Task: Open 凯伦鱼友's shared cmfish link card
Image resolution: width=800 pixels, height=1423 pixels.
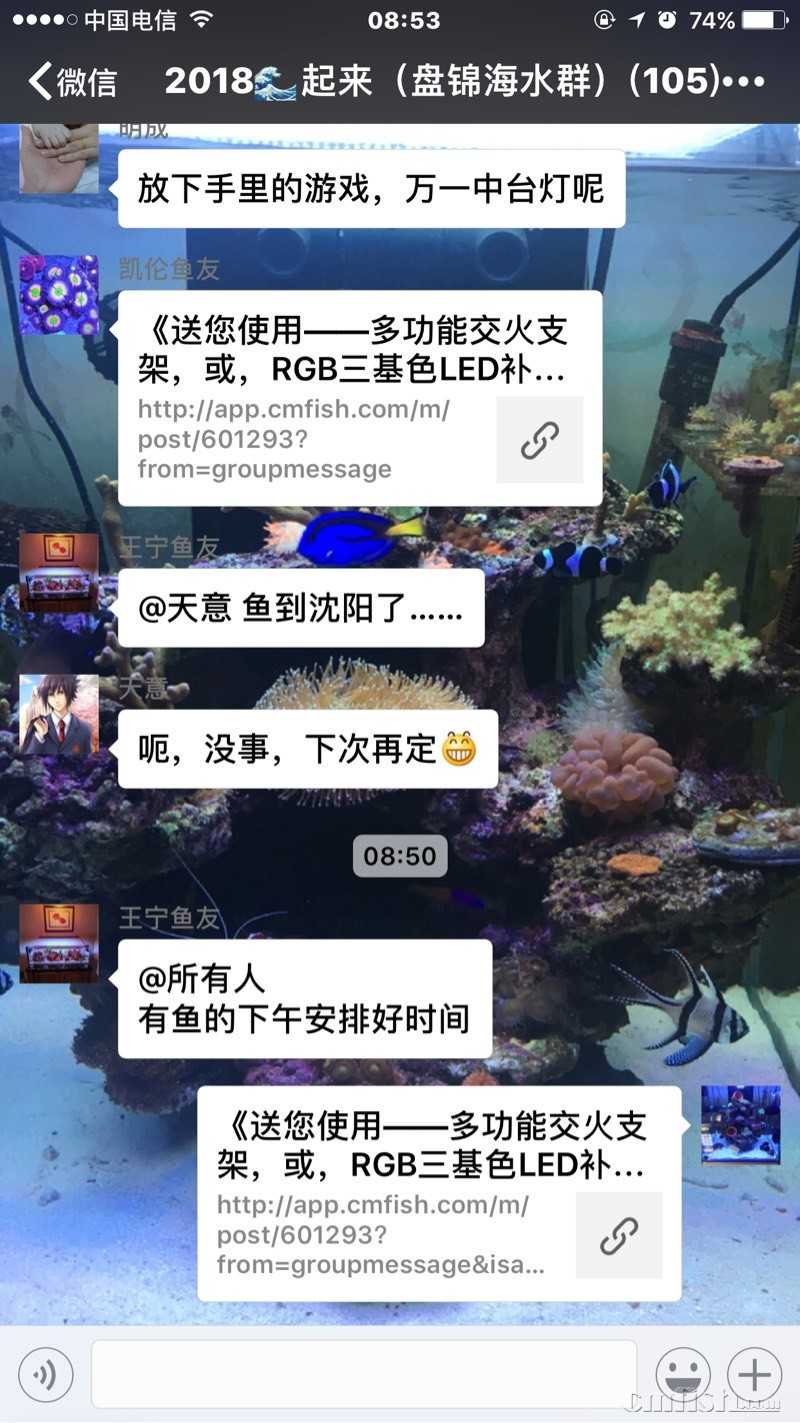Action: [x=360, y=398]
